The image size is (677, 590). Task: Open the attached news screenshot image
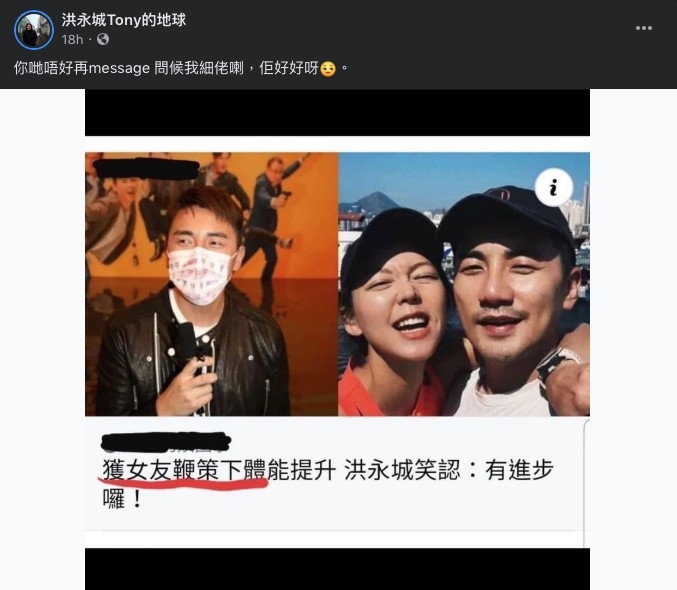[337, 340]
